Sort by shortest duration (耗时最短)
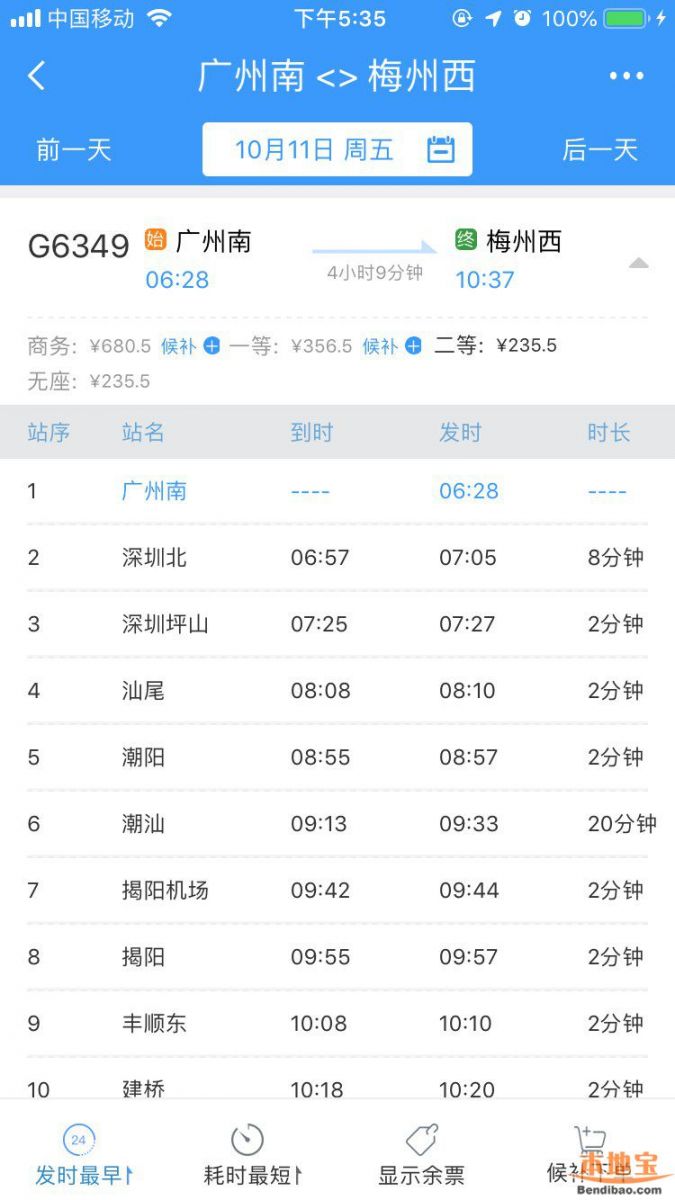 point(252,1155)
